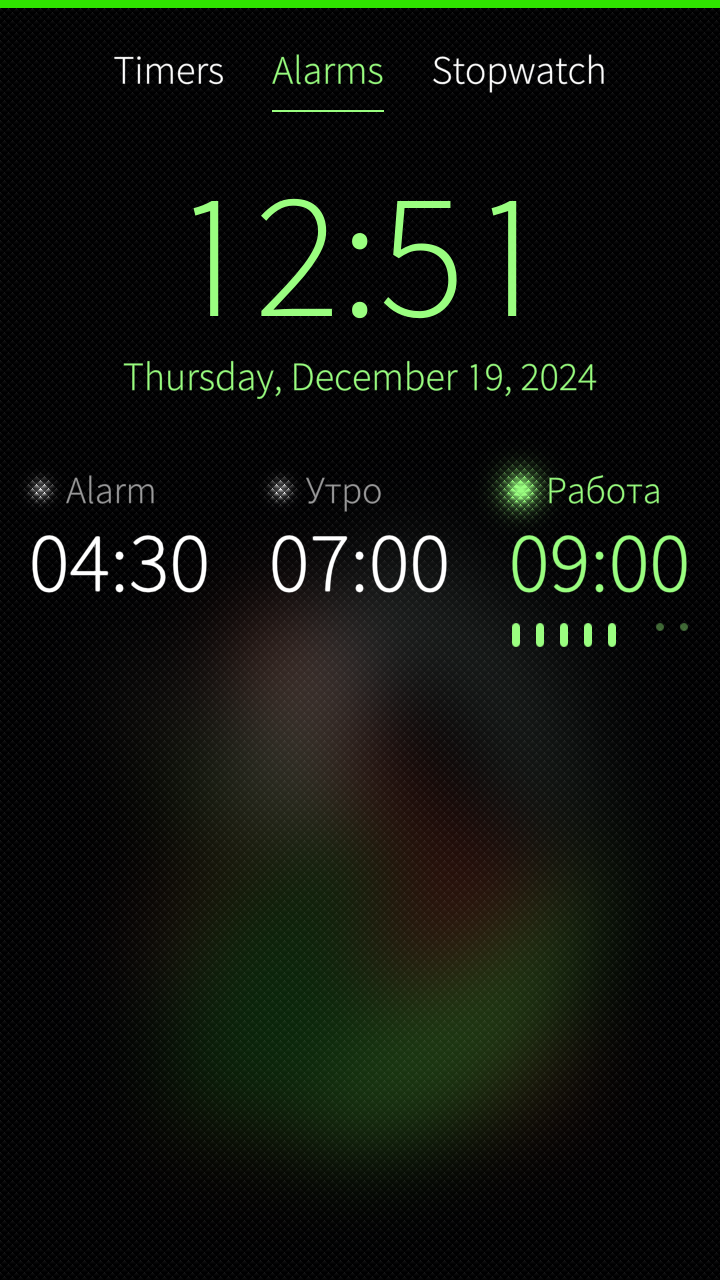Viewport: 720px width, 1280px height.
Task: Select the Alarms tab
Action: click(x=328, y=71)
